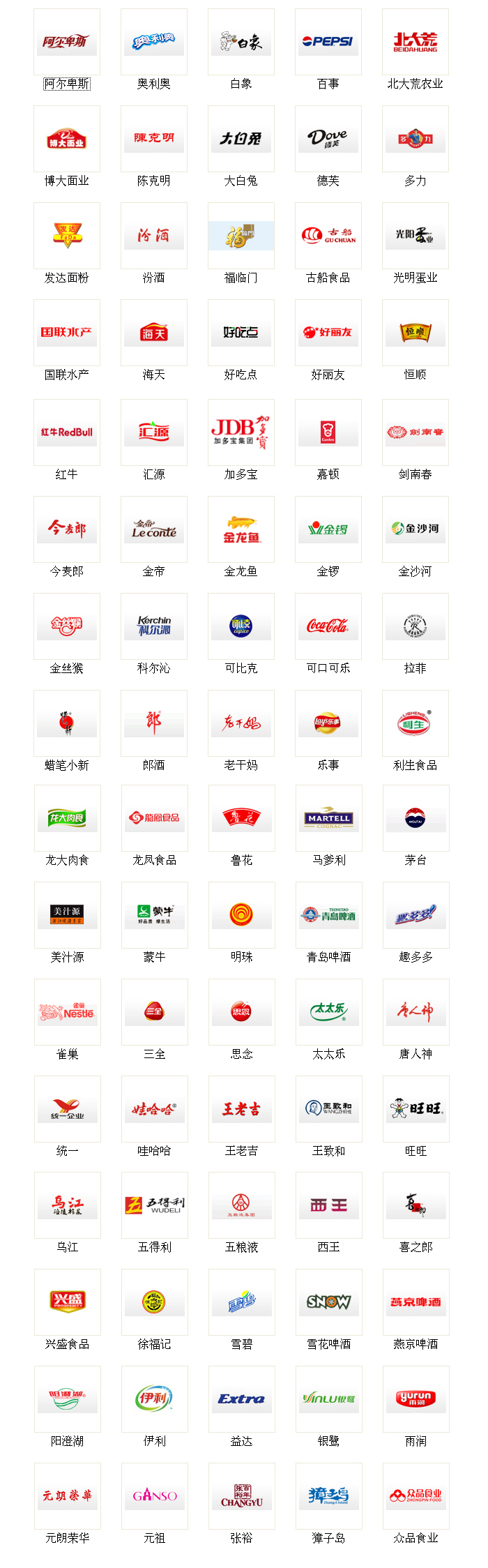Open the 雪花啤酒 brand tile
This screenshot has height=1568, width=488.
(x=329, y=1302)
